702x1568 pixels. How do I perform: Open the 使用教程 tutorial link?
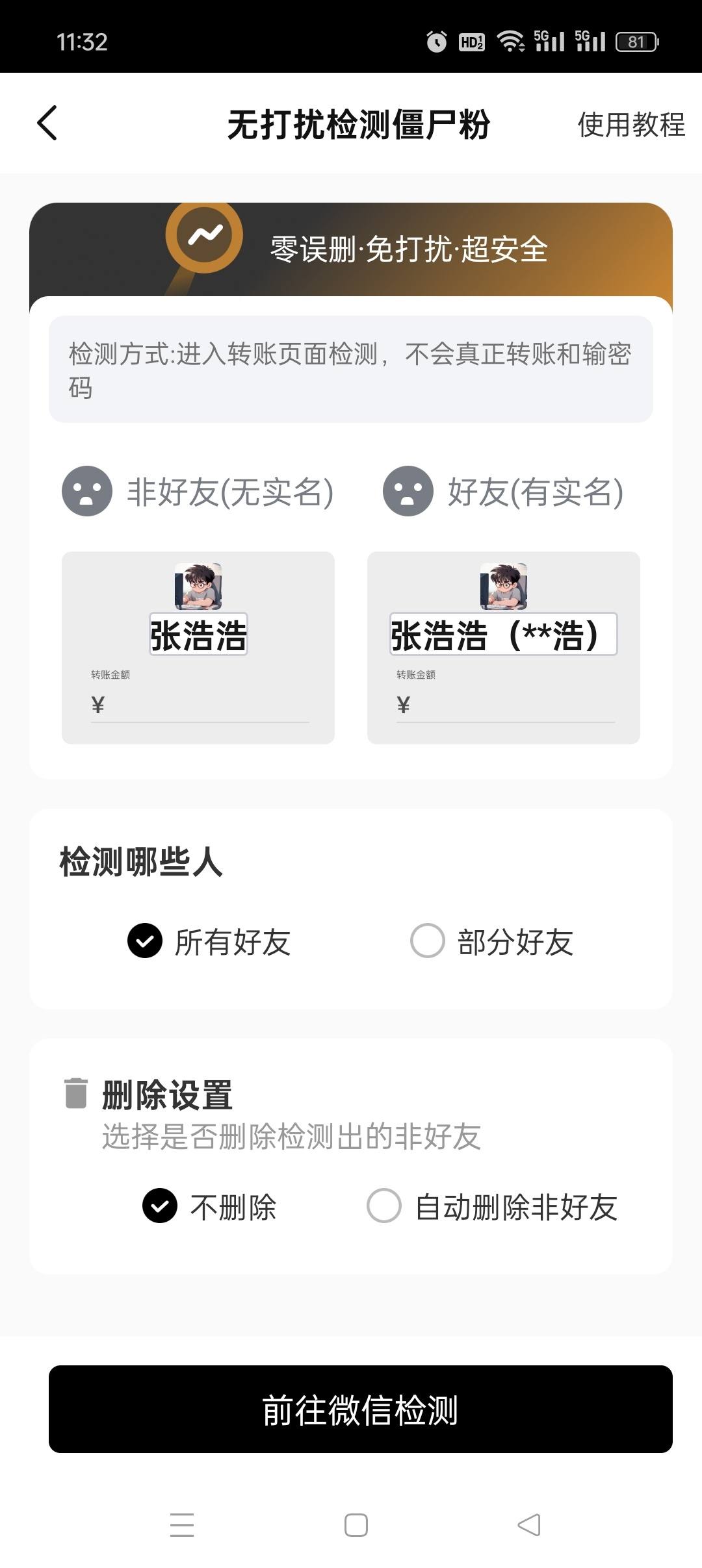pos(630,125)
